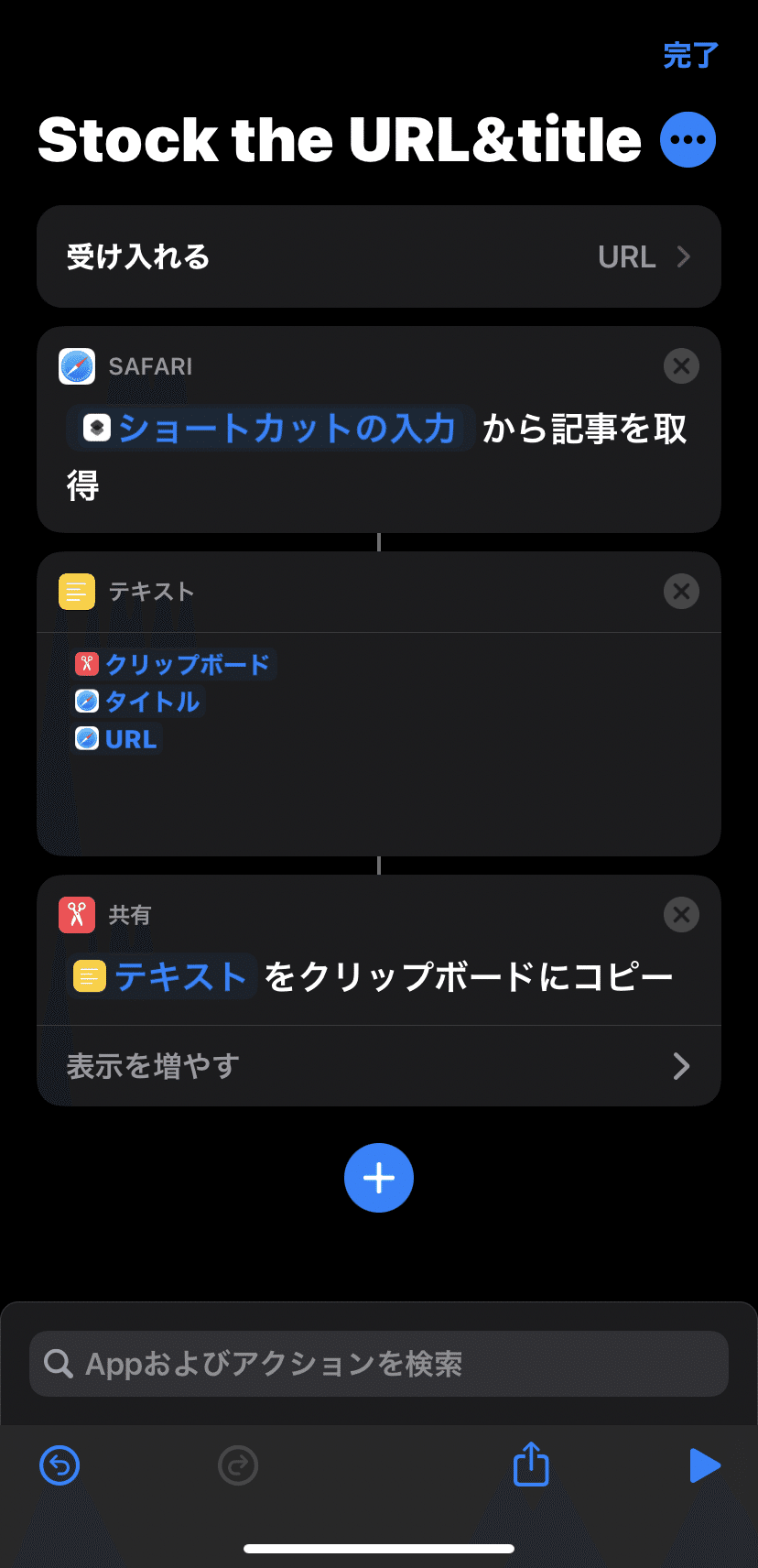
Task: Click the Undo icon in bottom toolbar
Action: click(x=59, y=1465)
